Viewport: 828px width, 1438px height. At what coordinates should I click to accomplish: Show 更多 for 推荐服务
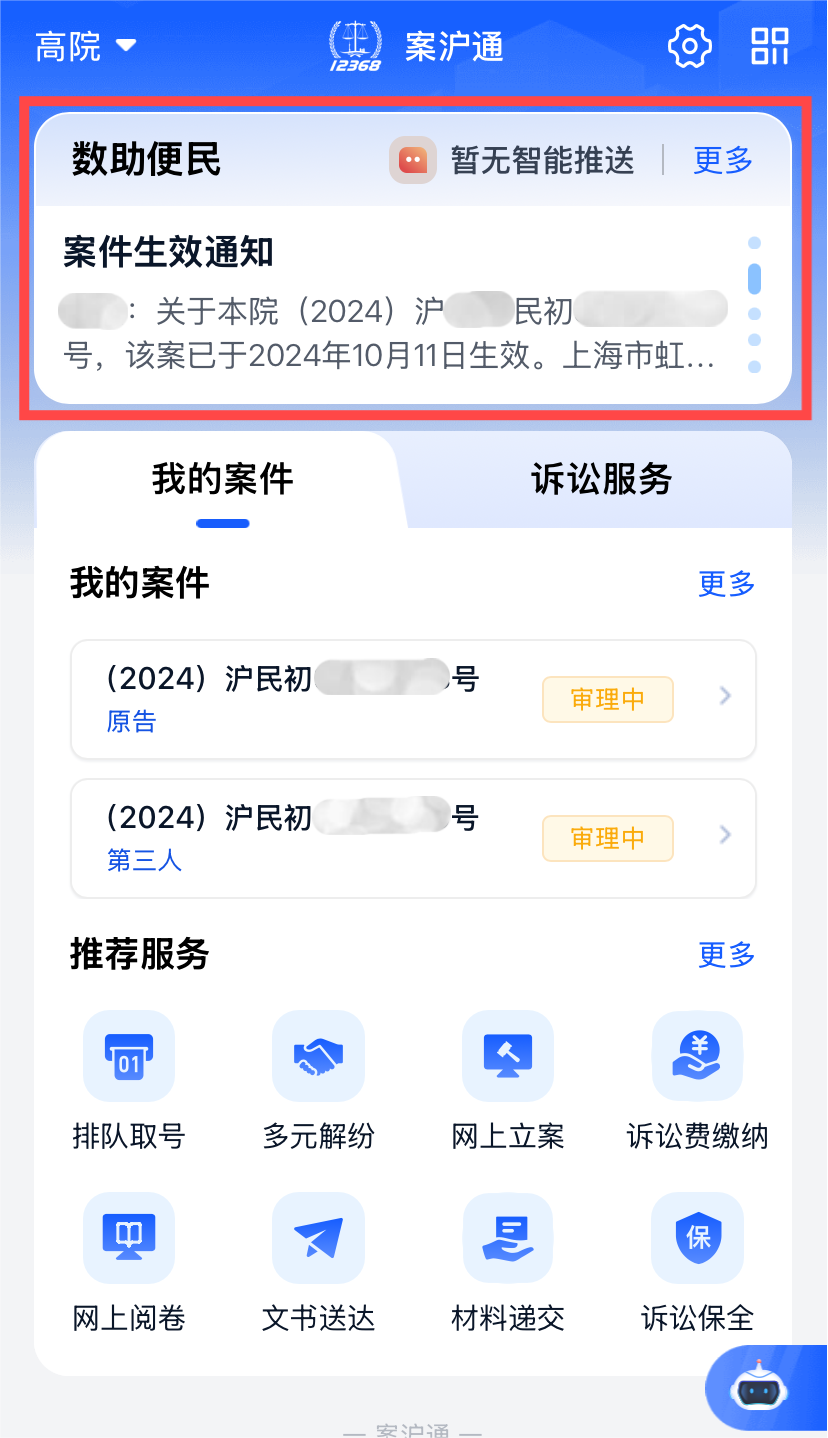coord(726,955)
